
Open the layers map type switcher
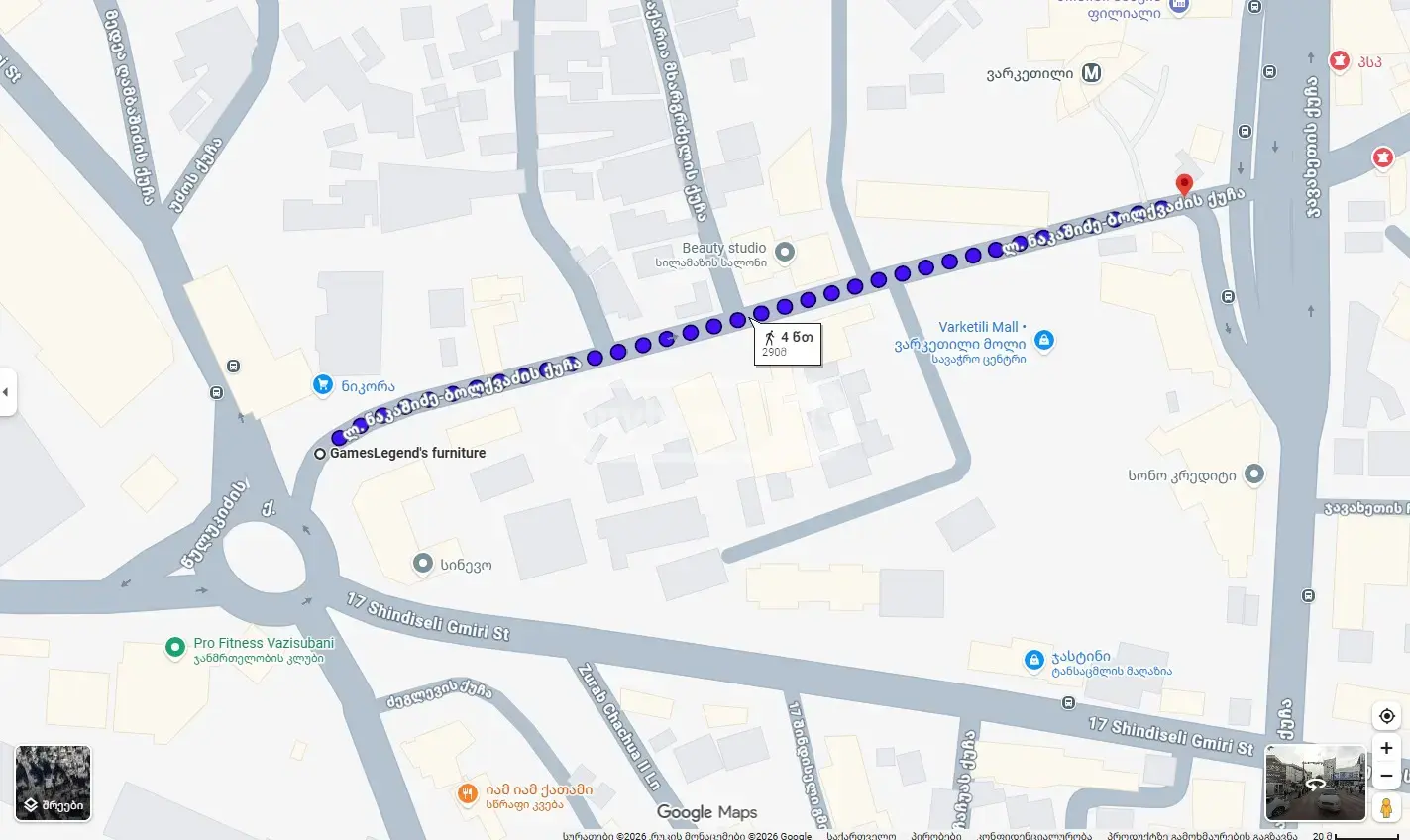coord(53,784)
